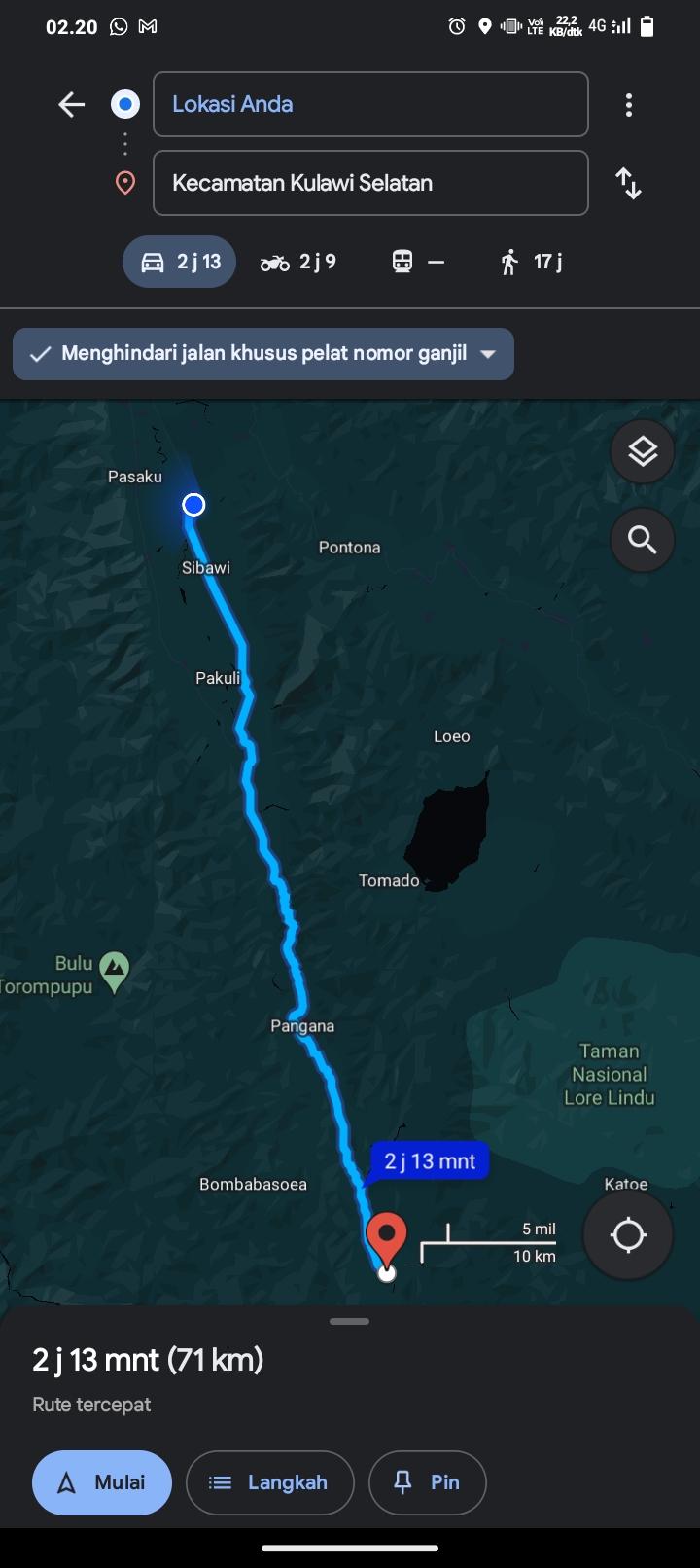Image resolution: width=700 pixels, height=1568 pixels.
Task: Open the Langkah steps list
Action: [269, 1482]
